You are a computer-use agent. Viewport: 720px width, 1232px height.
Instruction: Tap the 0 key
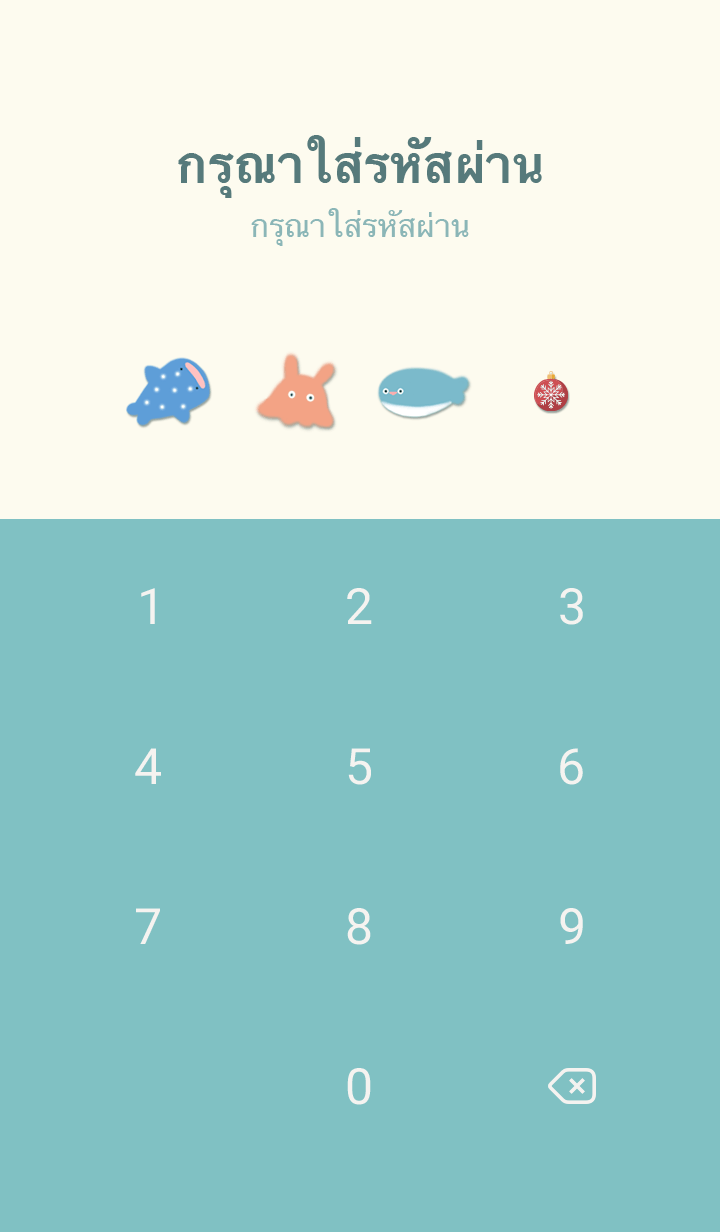pyautogui.click(x=359, y=1087)
